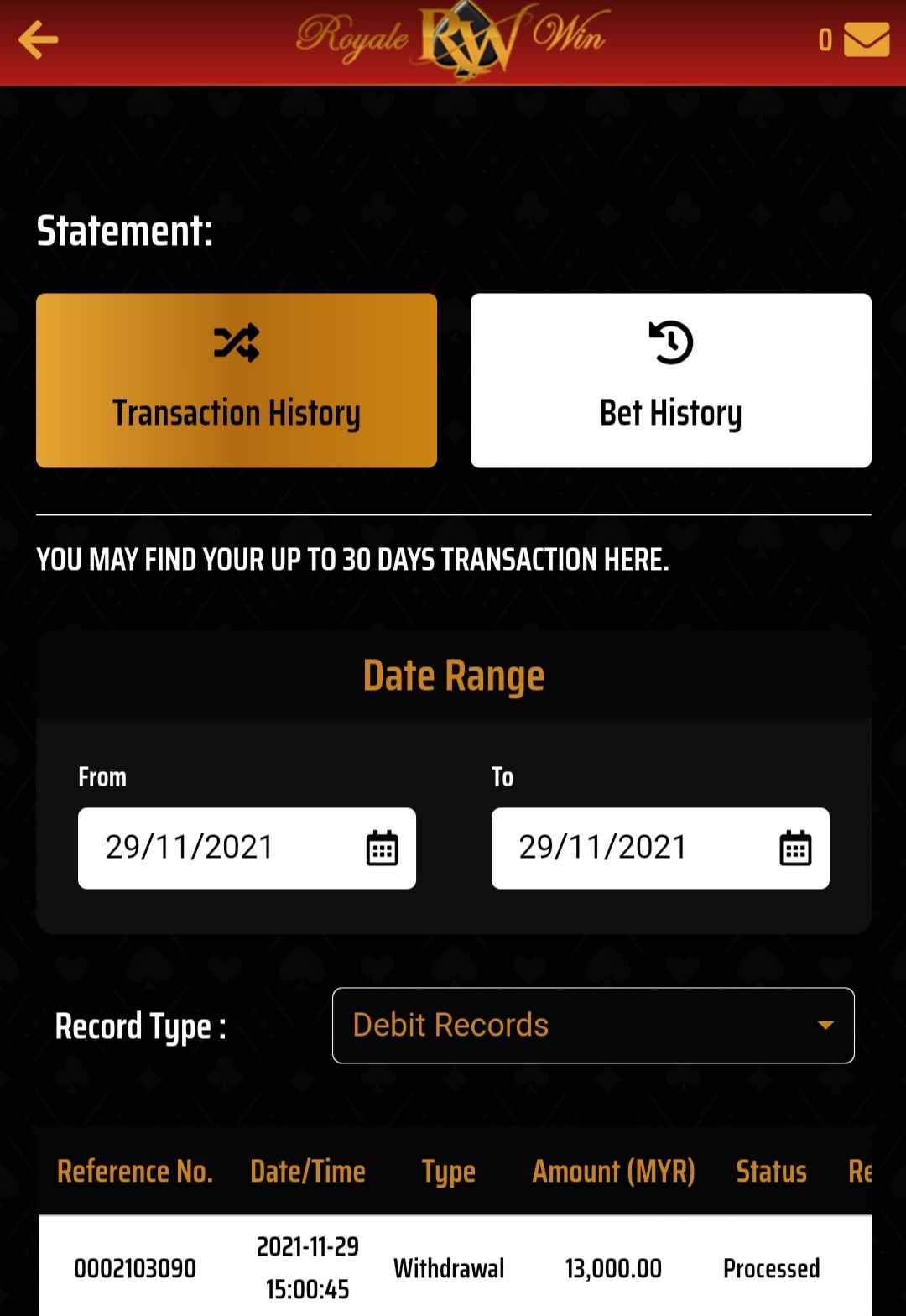
Task: Pick the From date field
Action: point(247,848)
